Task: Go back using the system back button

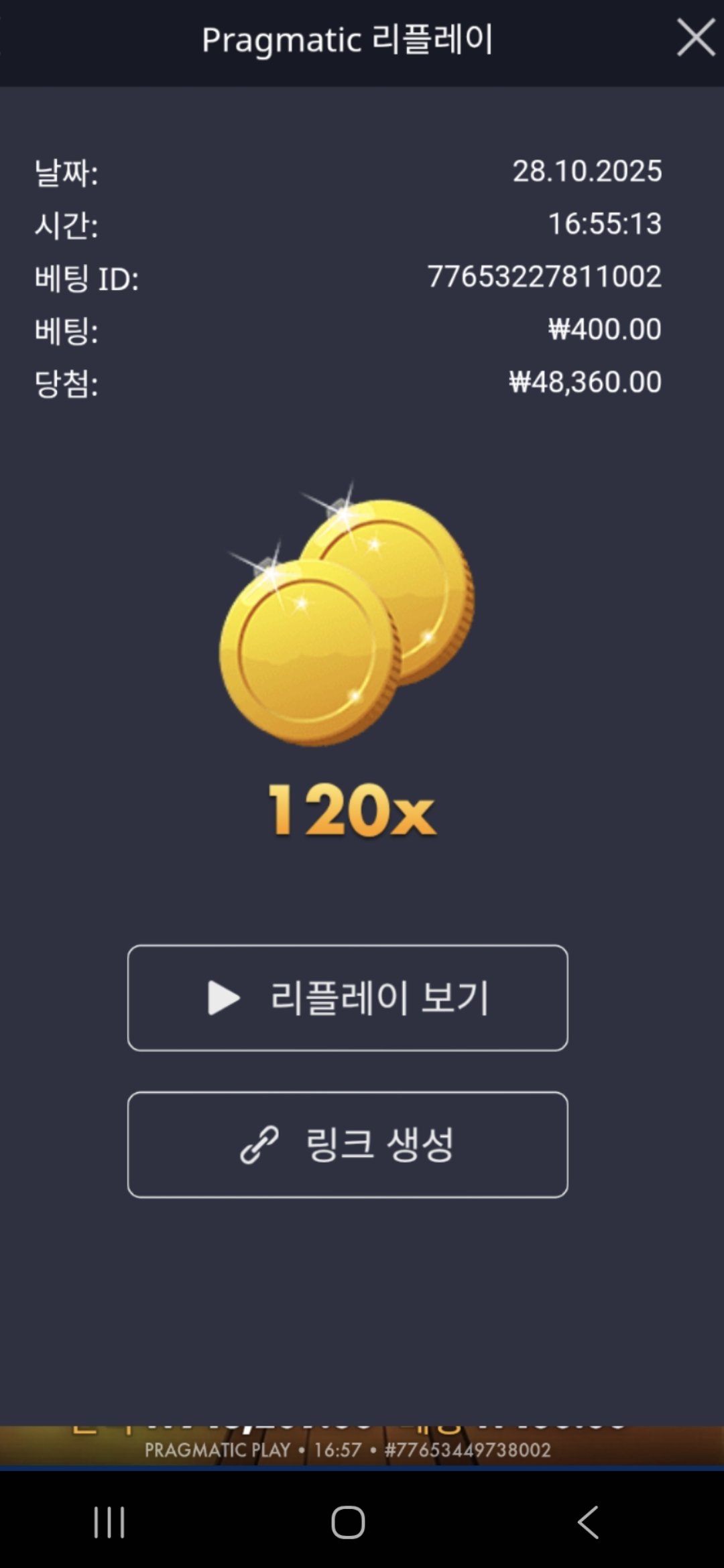Action: [x=588, y=1522]
